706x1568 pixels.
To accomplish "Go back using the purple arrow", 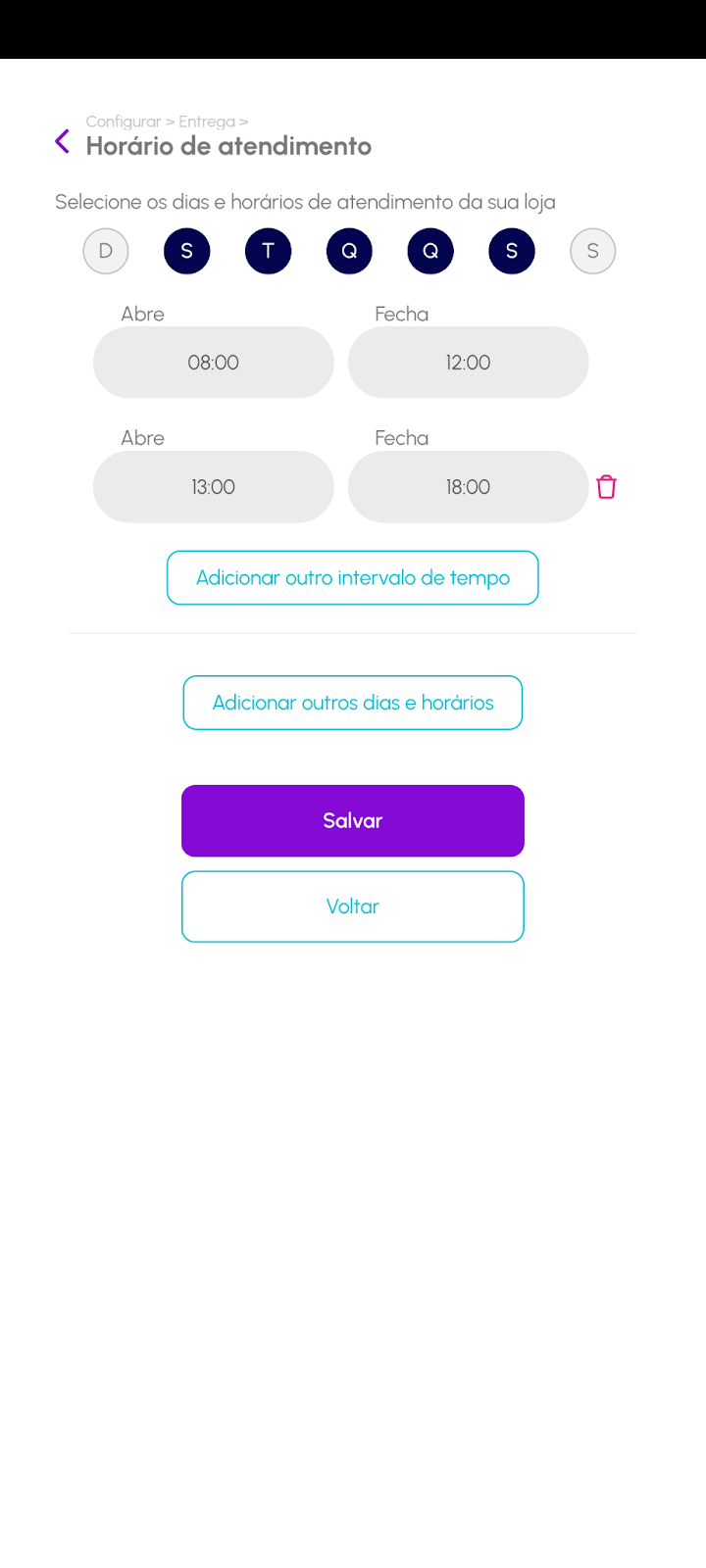I will click(63, 142).
